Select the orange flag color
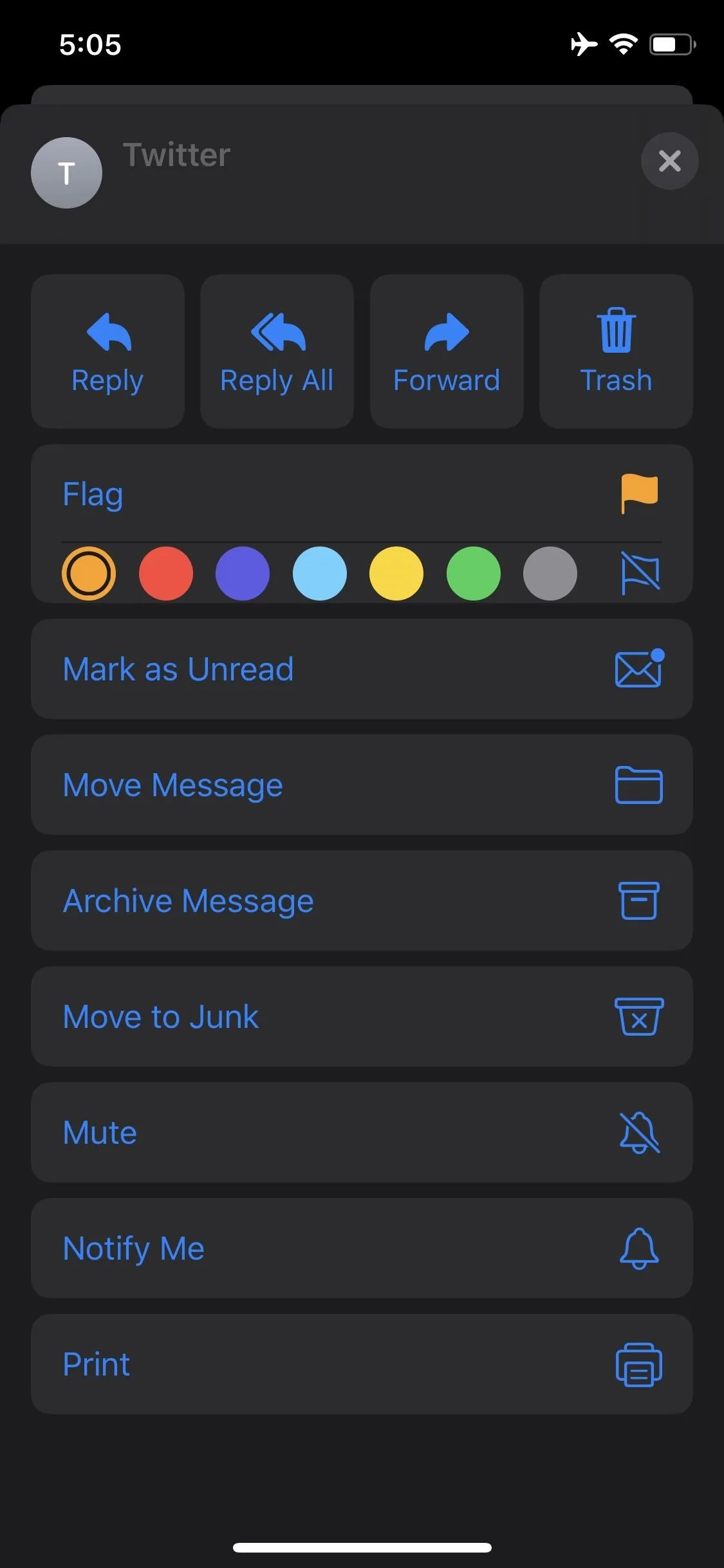This screenshot has height=1568, width=724. (x=89, y=574)
